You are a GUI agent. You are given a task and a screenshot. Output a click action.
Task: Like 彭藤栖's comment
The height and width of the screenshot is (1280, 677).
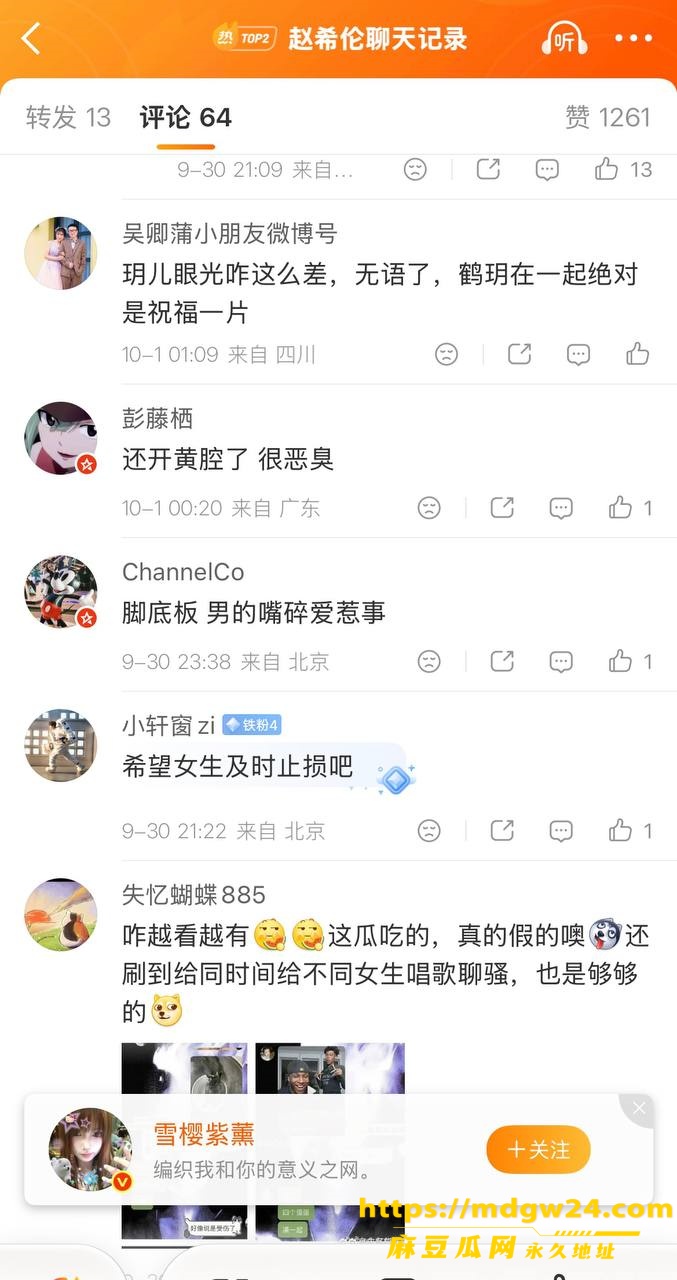(x=630, y=508)
